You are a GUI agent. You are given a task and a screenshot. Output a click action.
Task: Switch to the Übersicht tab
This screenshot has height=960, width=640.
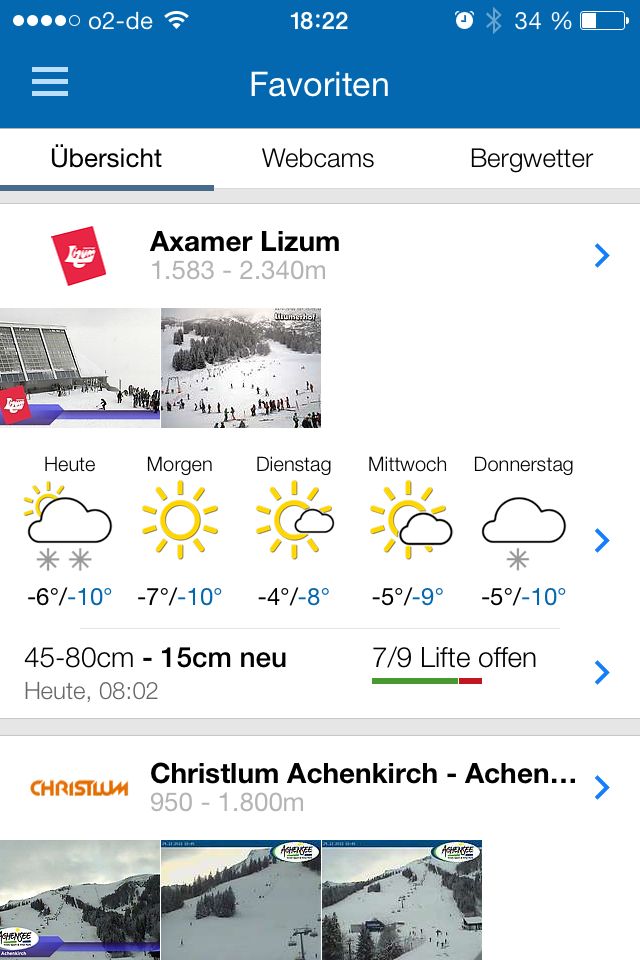coord(106,158)
